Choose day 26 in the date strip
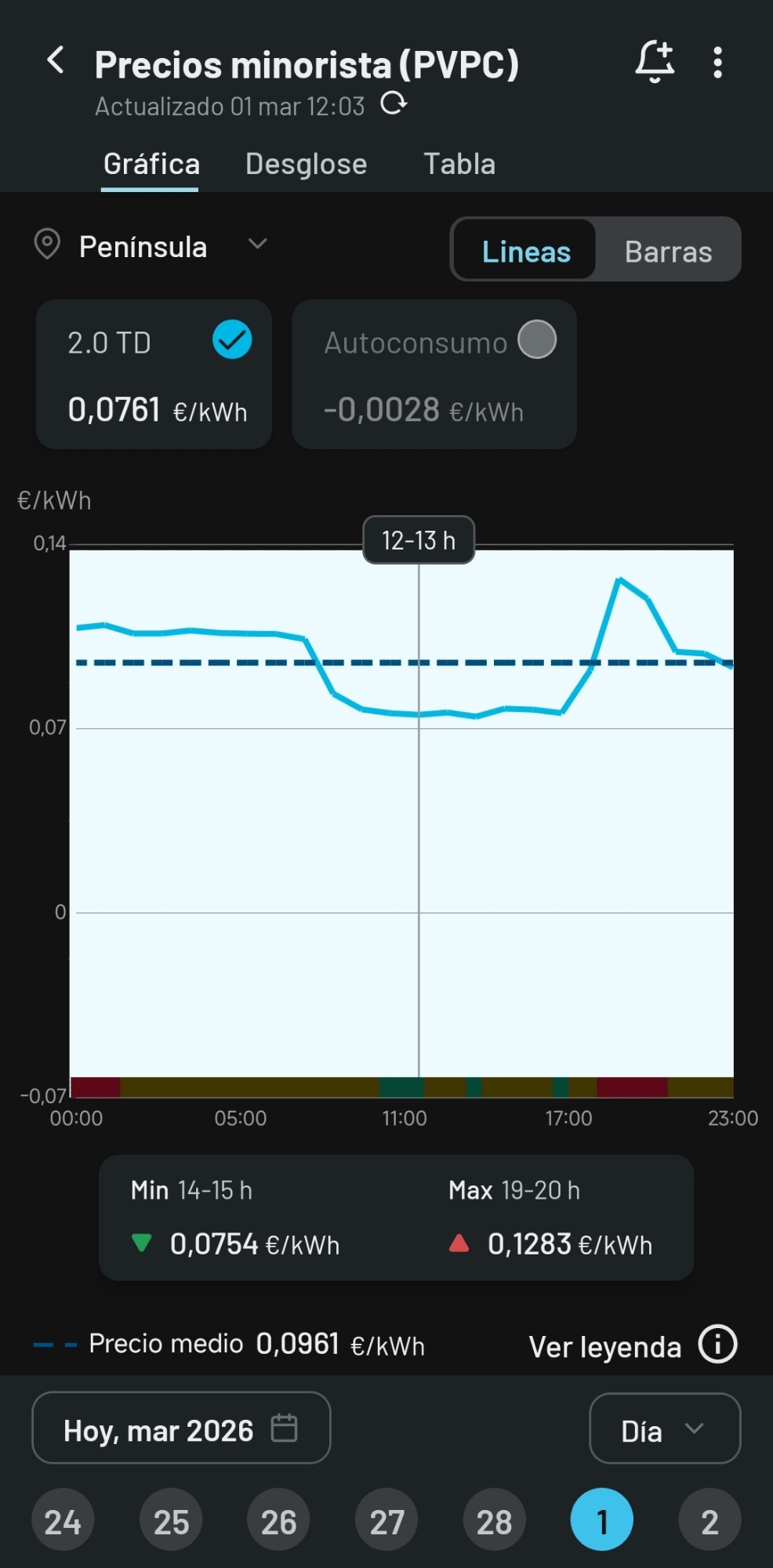Screen dimensions: 773x1568 278,1521
